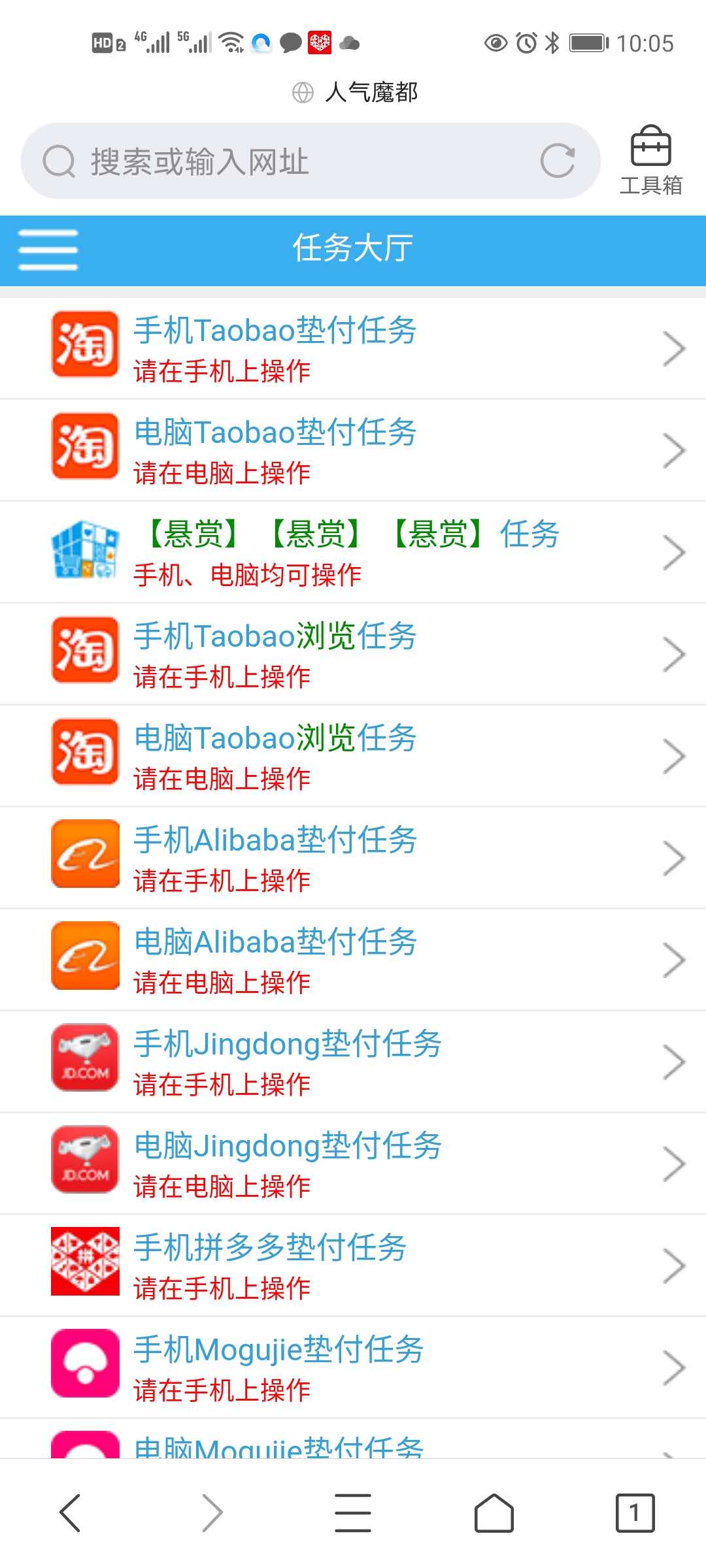Open the 工具箱 toolbox
The height and width of the screenshot is (1568, 706).
(650, 161)
